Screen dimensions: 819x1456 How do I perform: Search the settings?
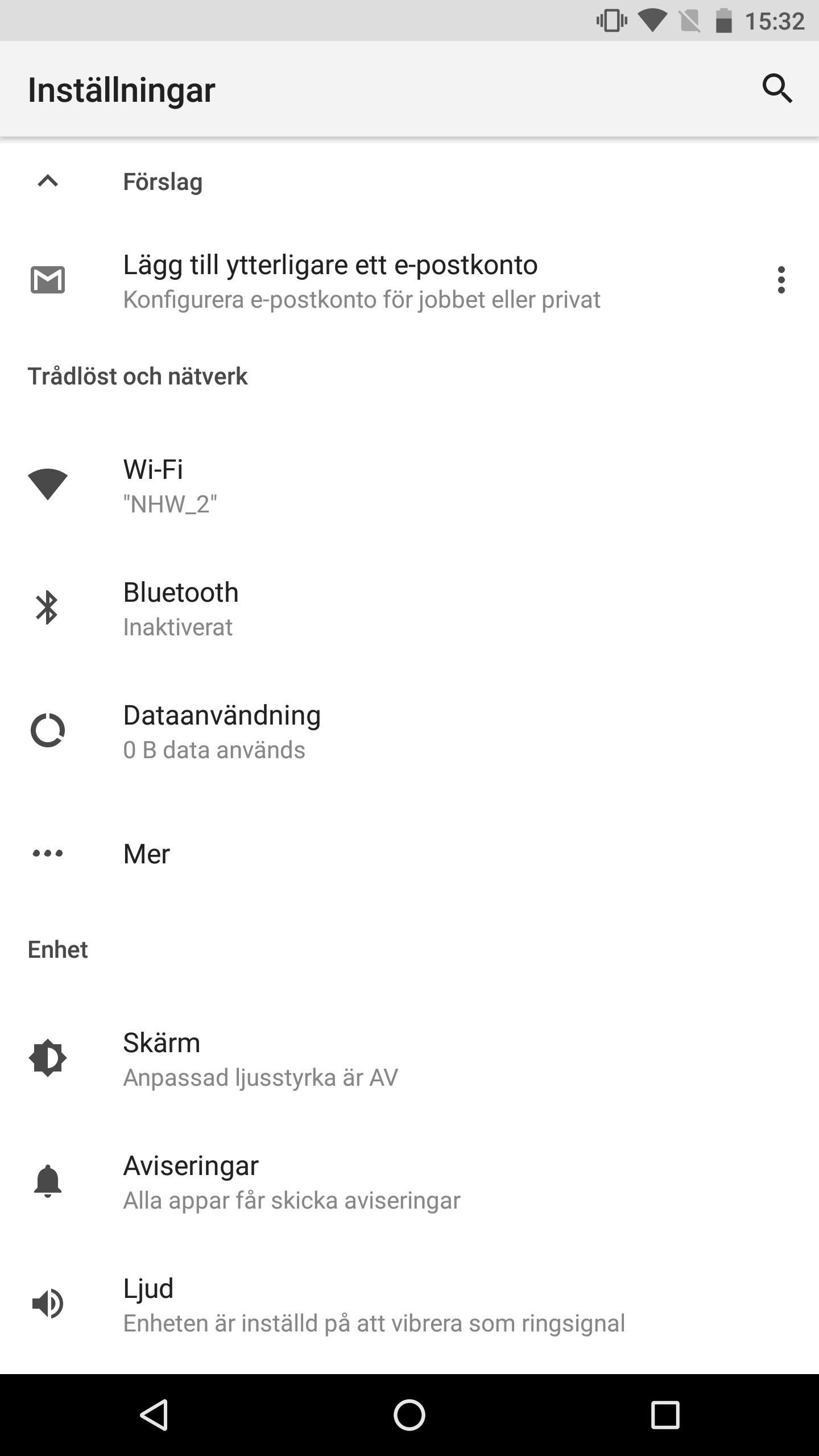[x=777, y=89]
